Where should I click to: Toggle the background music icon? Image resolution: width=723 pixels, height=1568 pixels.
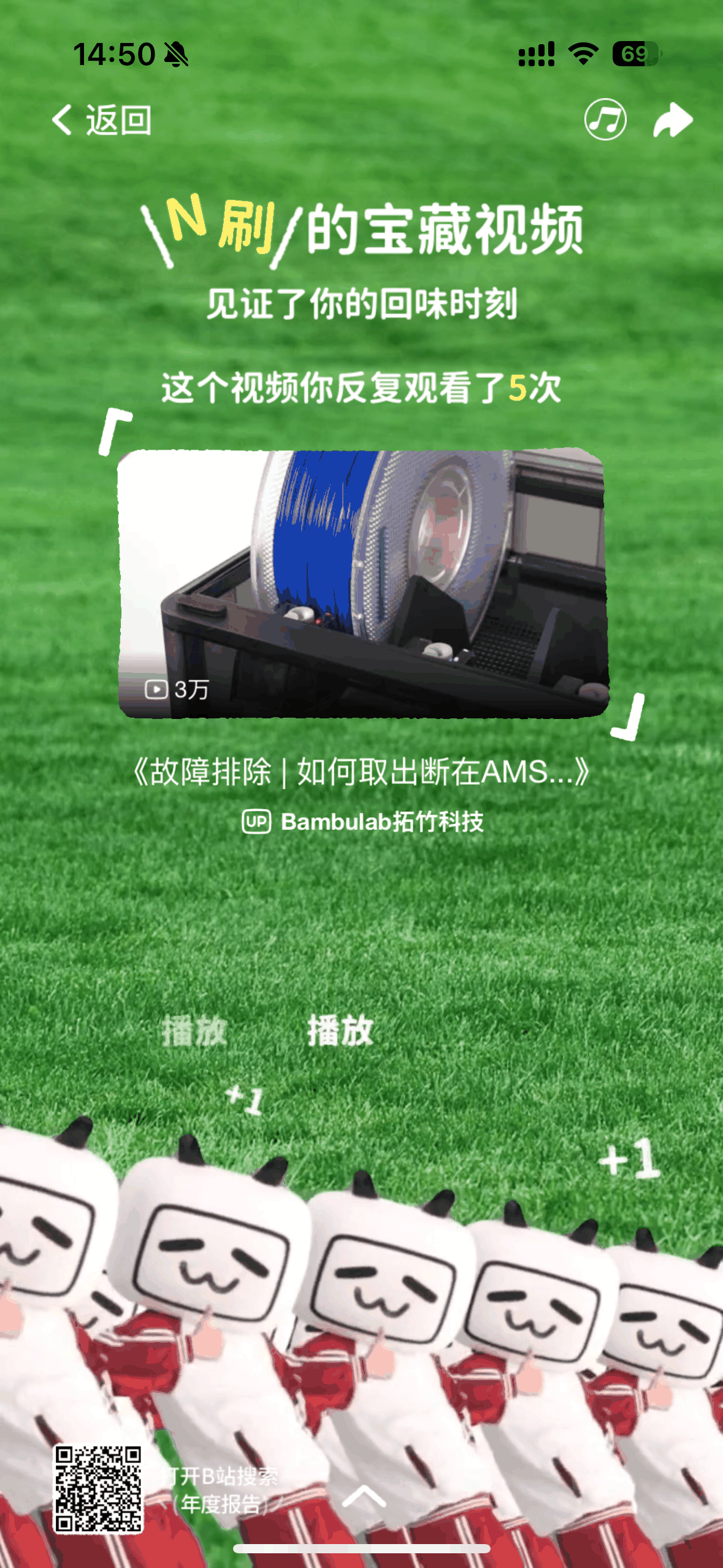click(x=605, y=120)
